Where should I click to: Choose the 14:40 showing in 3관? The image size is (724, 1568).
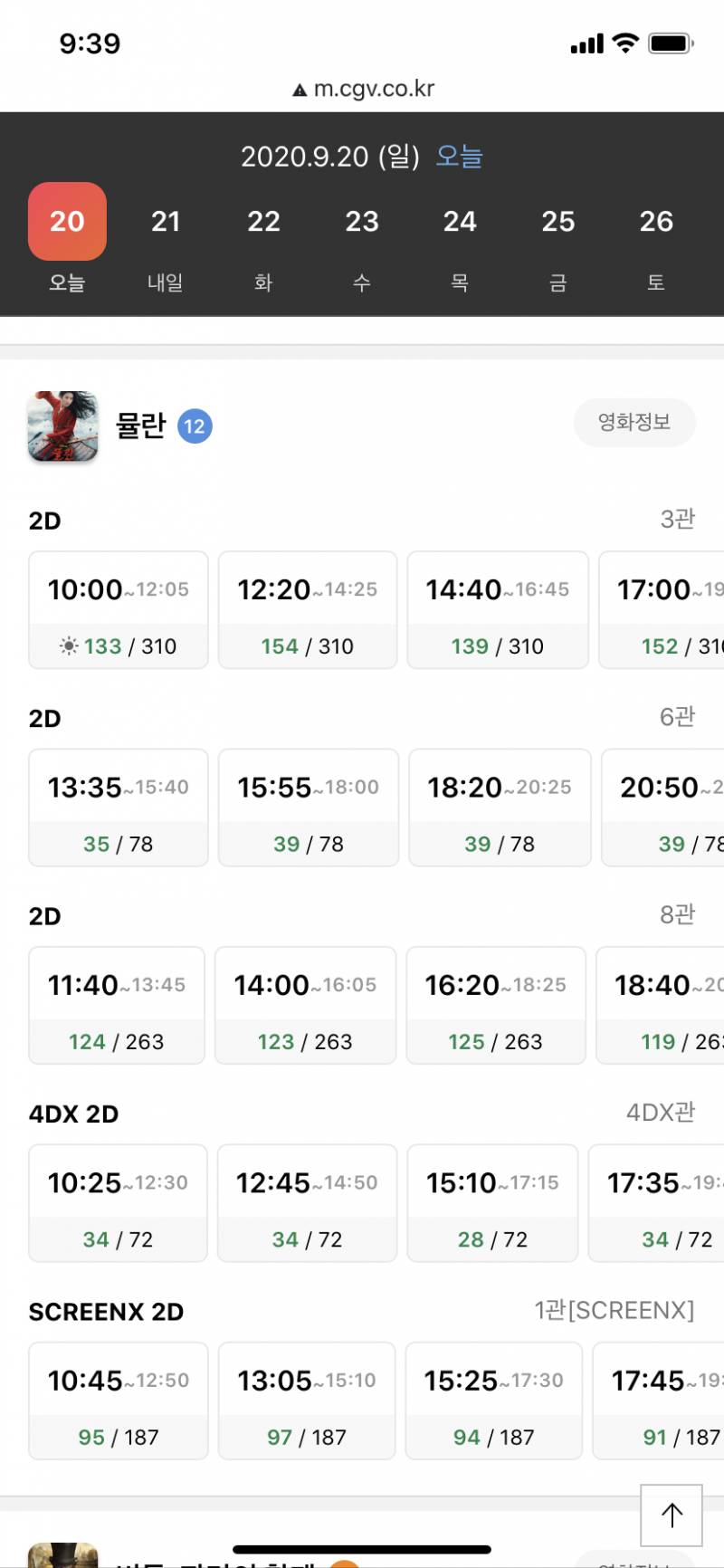(498, 610)
